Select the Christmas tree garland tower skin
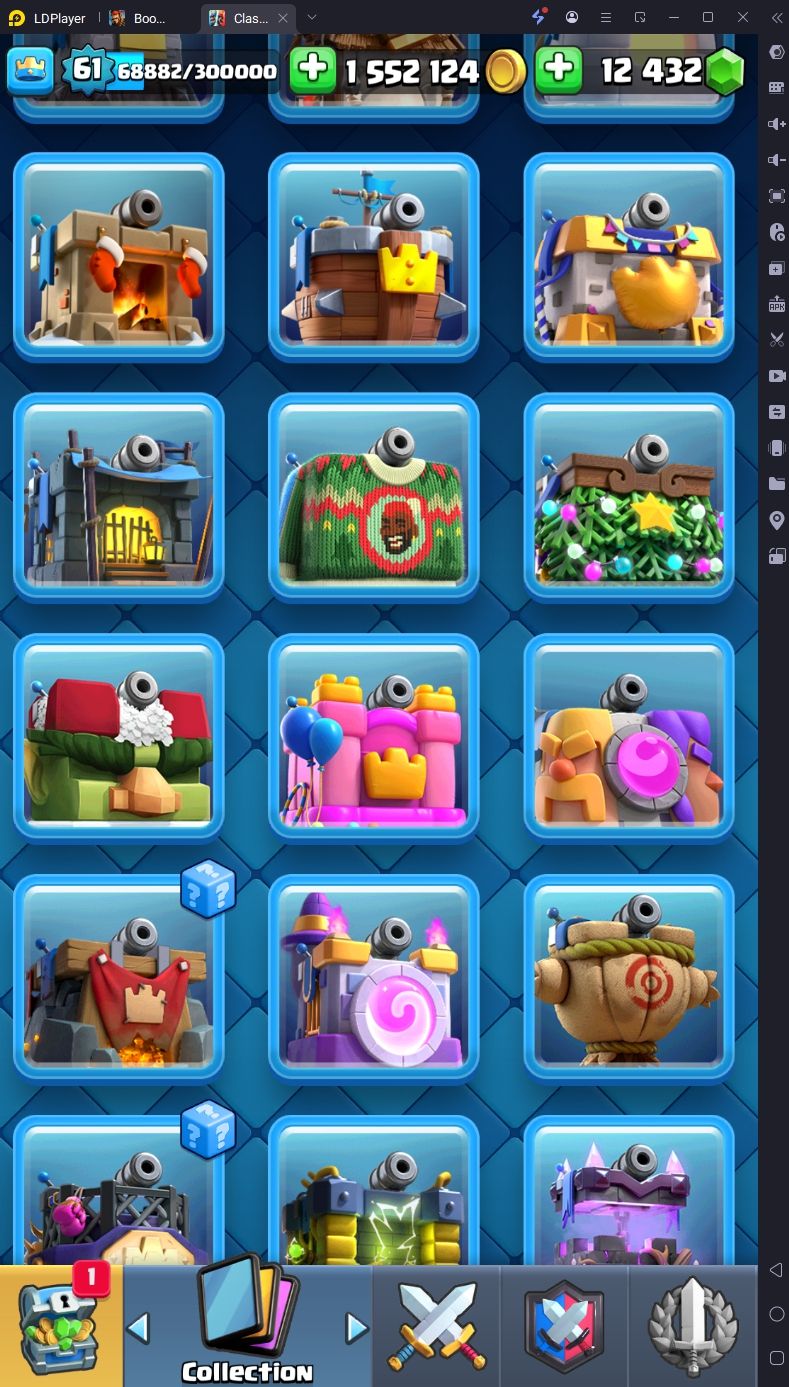The width and height of the screenshot is (789, 1387). pyautogui.click(x=629, y=499)
